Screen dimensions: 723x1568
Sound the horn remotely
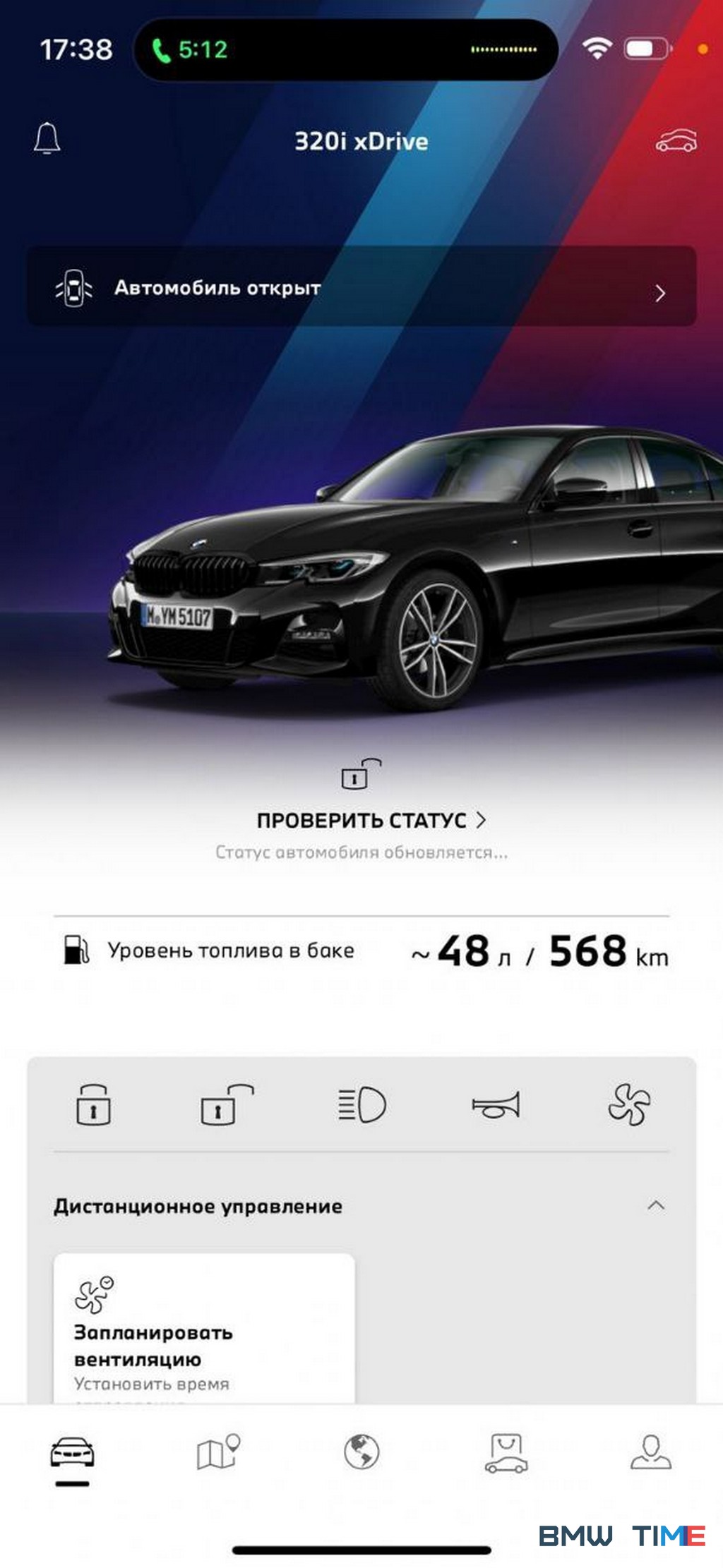[496, 1104]
